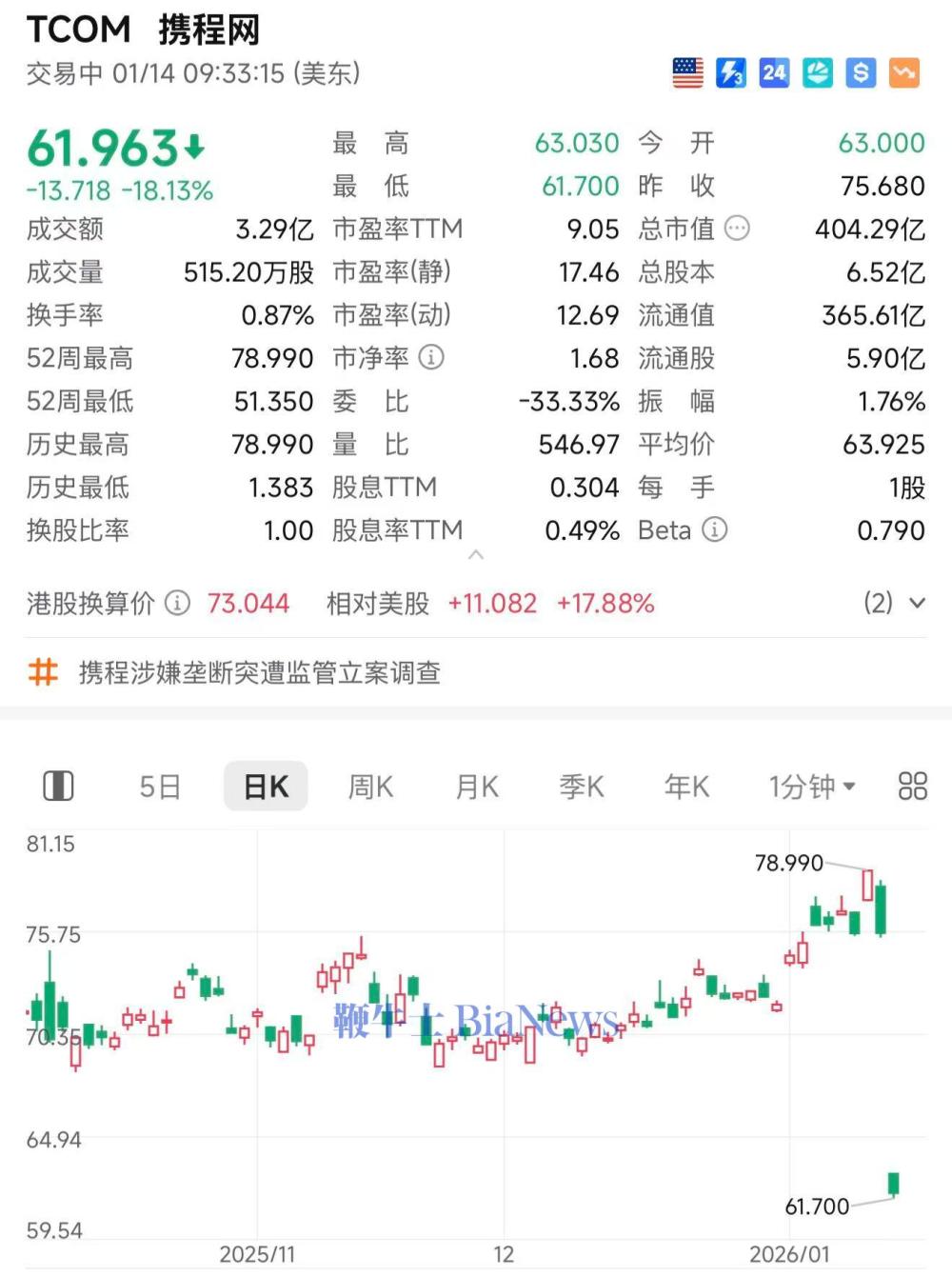Open the orange short-trend analysis icon

pyautogui.click(x=902, y=71)
